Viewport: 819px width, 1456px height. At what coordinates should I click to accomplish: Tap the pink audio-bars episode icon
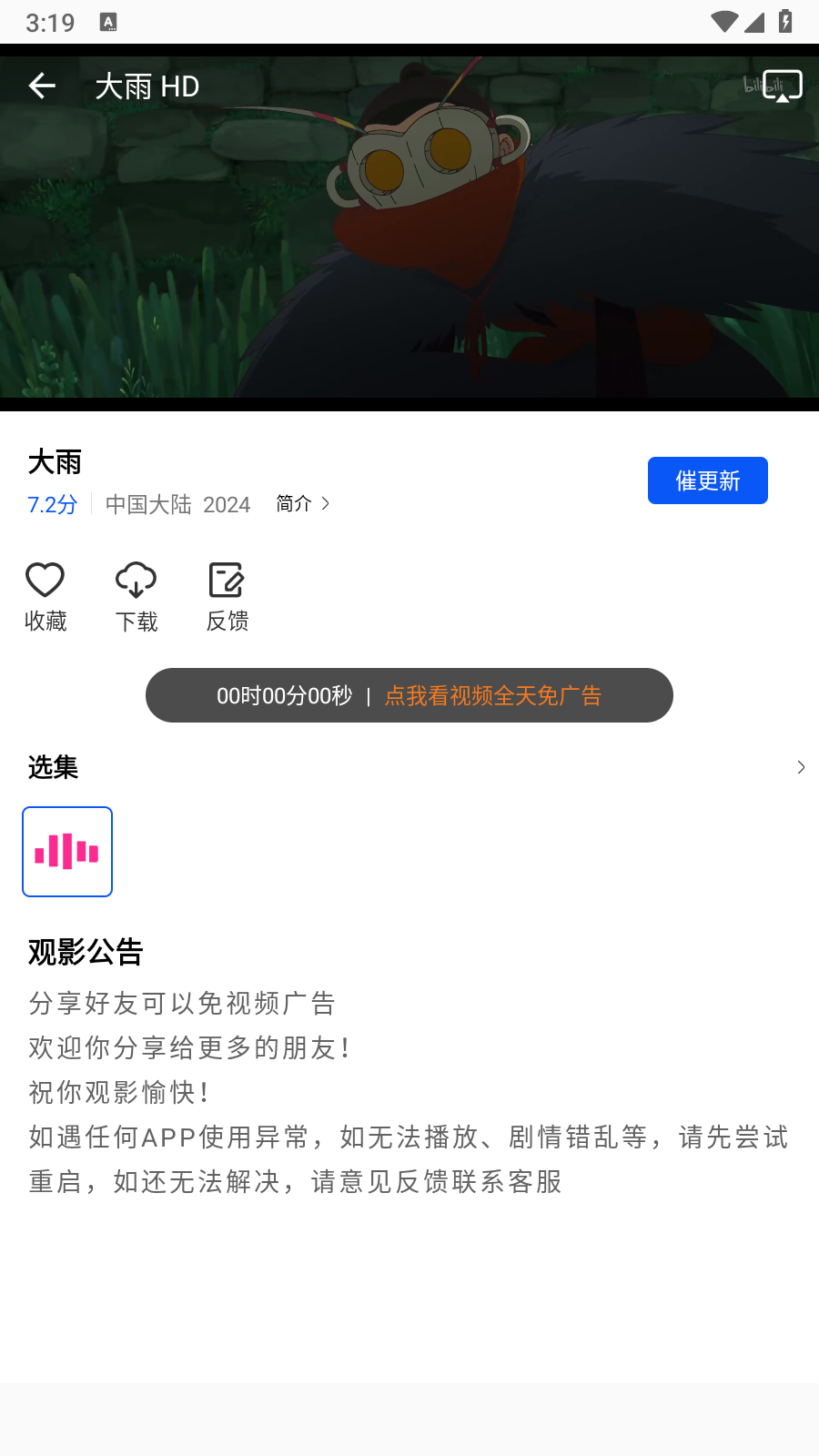66,851
